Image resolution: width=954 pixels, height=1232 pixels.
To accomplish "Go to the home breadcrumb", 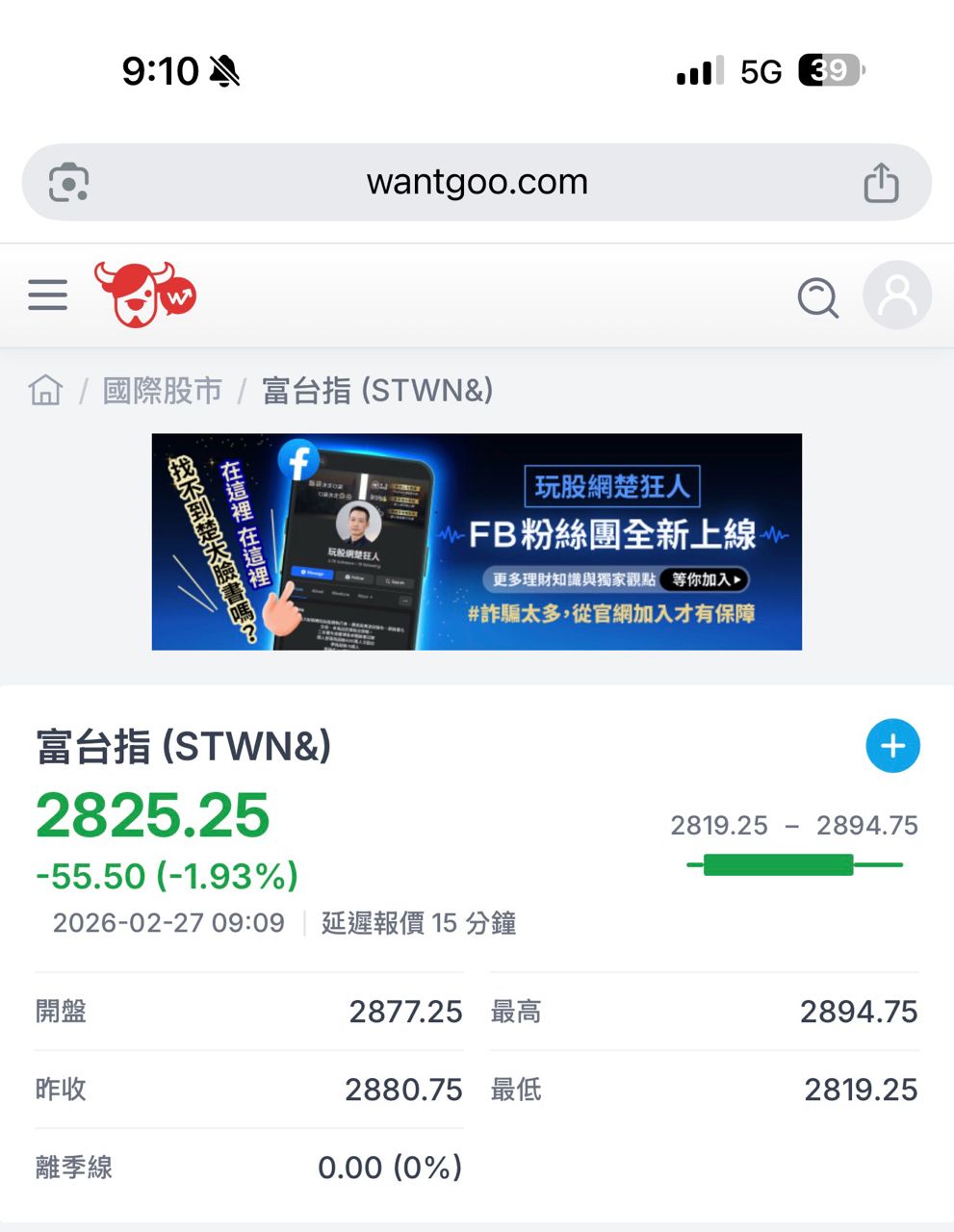I will 45,391.
